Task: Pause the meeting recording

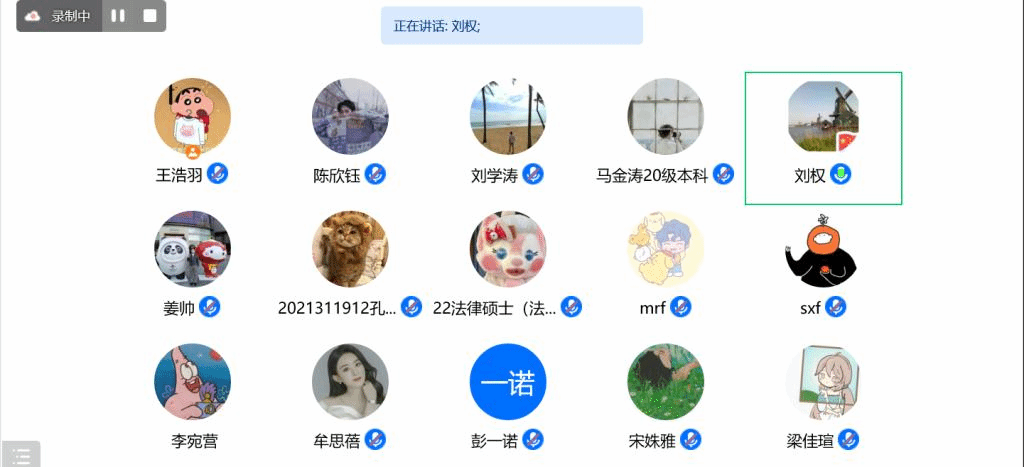Action: 118,16
